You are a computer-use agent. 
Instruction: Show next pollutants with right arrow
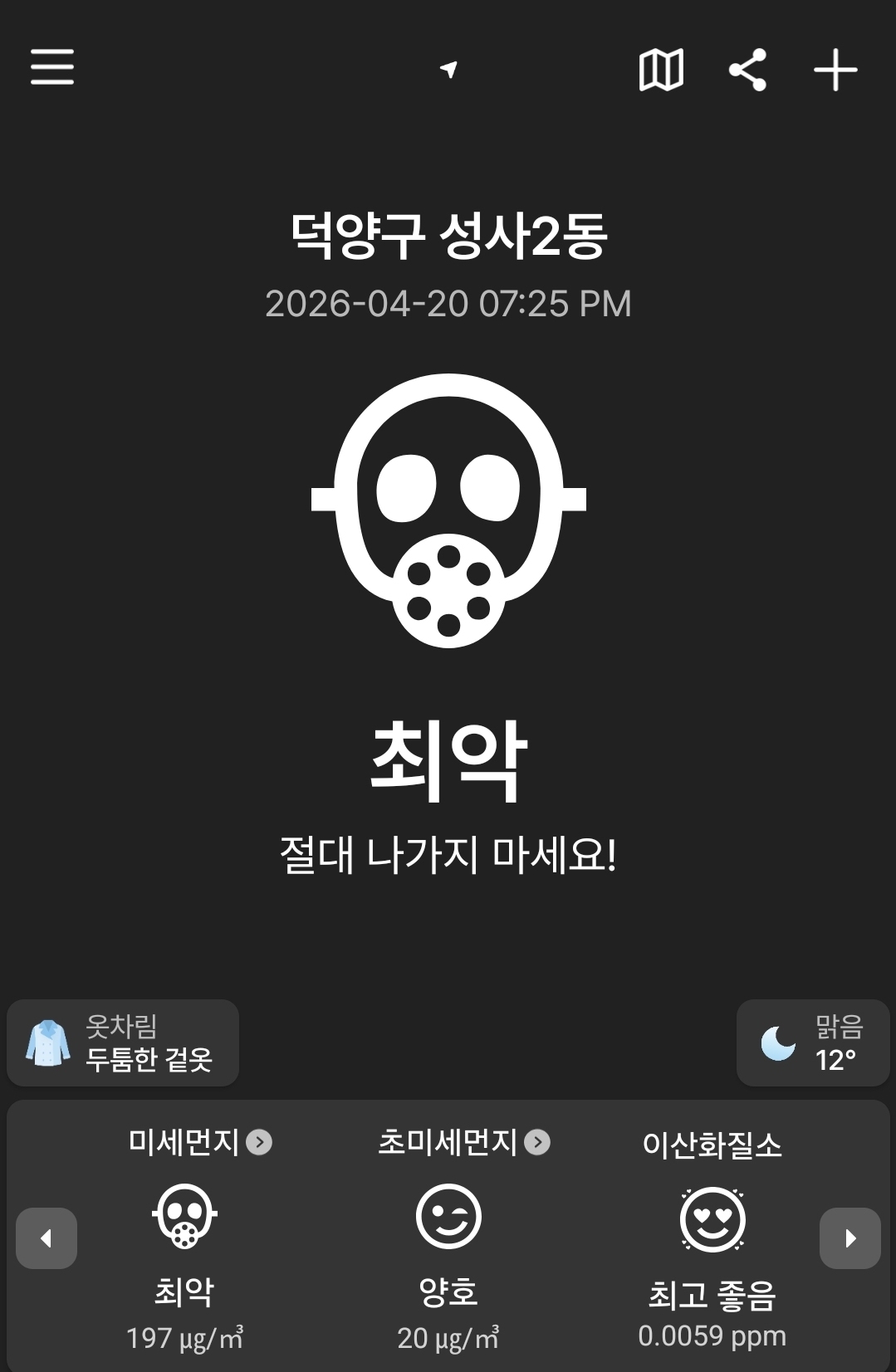click(849, 1238)
